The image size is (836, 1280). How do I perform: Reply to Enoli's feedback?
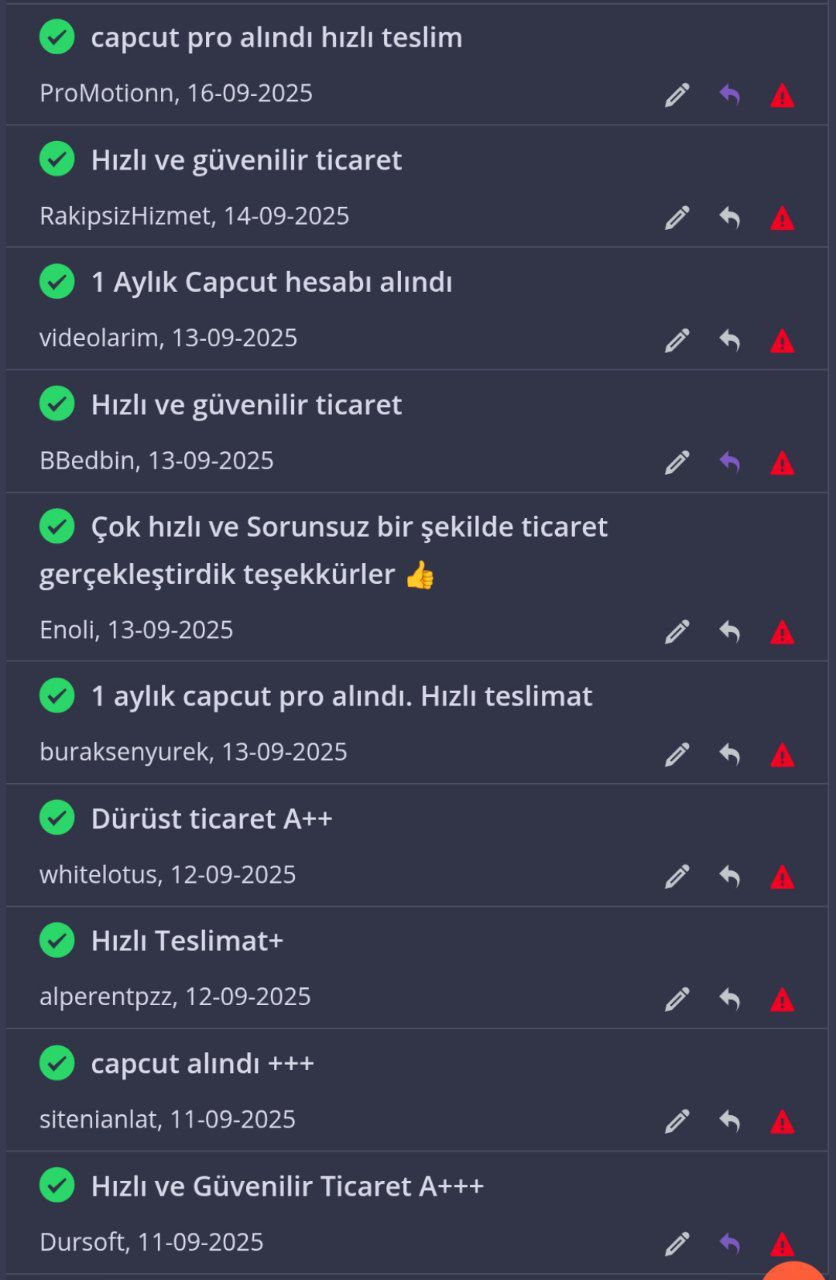(730, 632)
